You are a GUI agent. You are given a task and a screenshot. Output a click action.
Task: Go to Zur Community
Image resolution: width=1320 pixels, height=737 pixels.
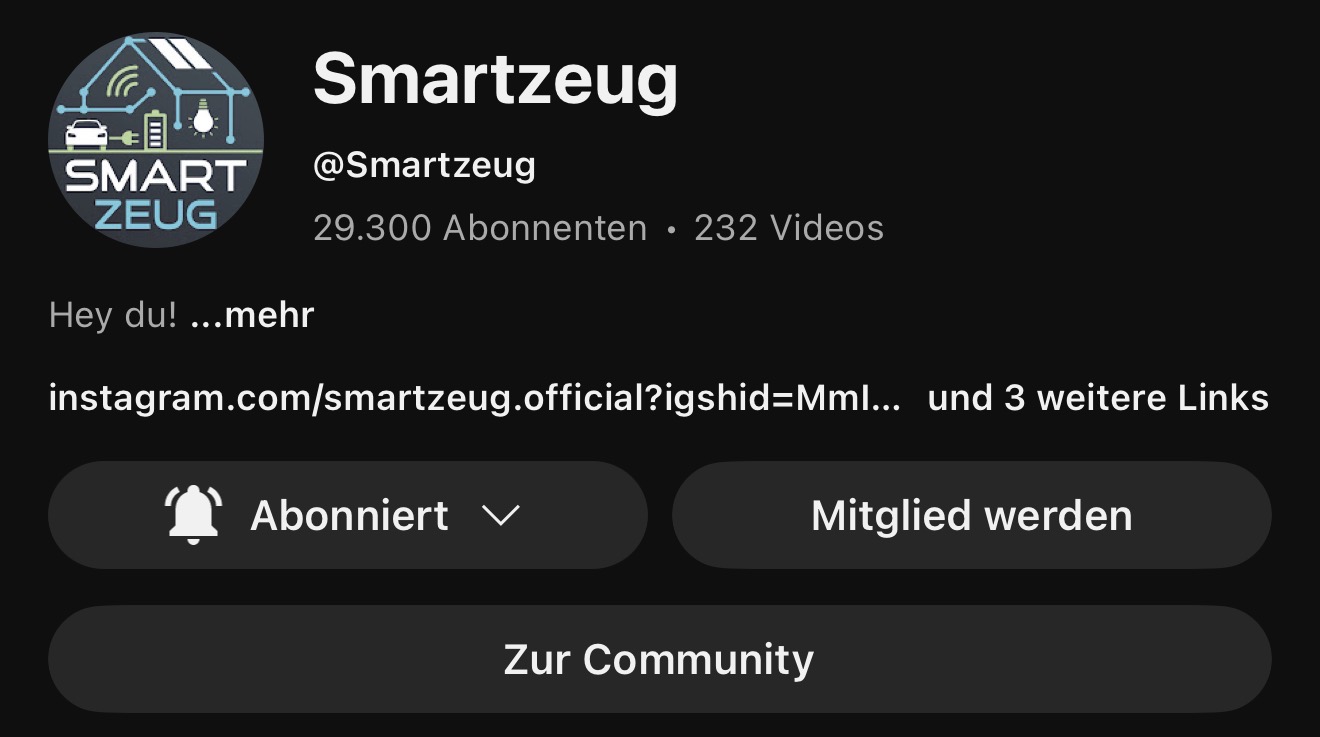pos(659,660)
